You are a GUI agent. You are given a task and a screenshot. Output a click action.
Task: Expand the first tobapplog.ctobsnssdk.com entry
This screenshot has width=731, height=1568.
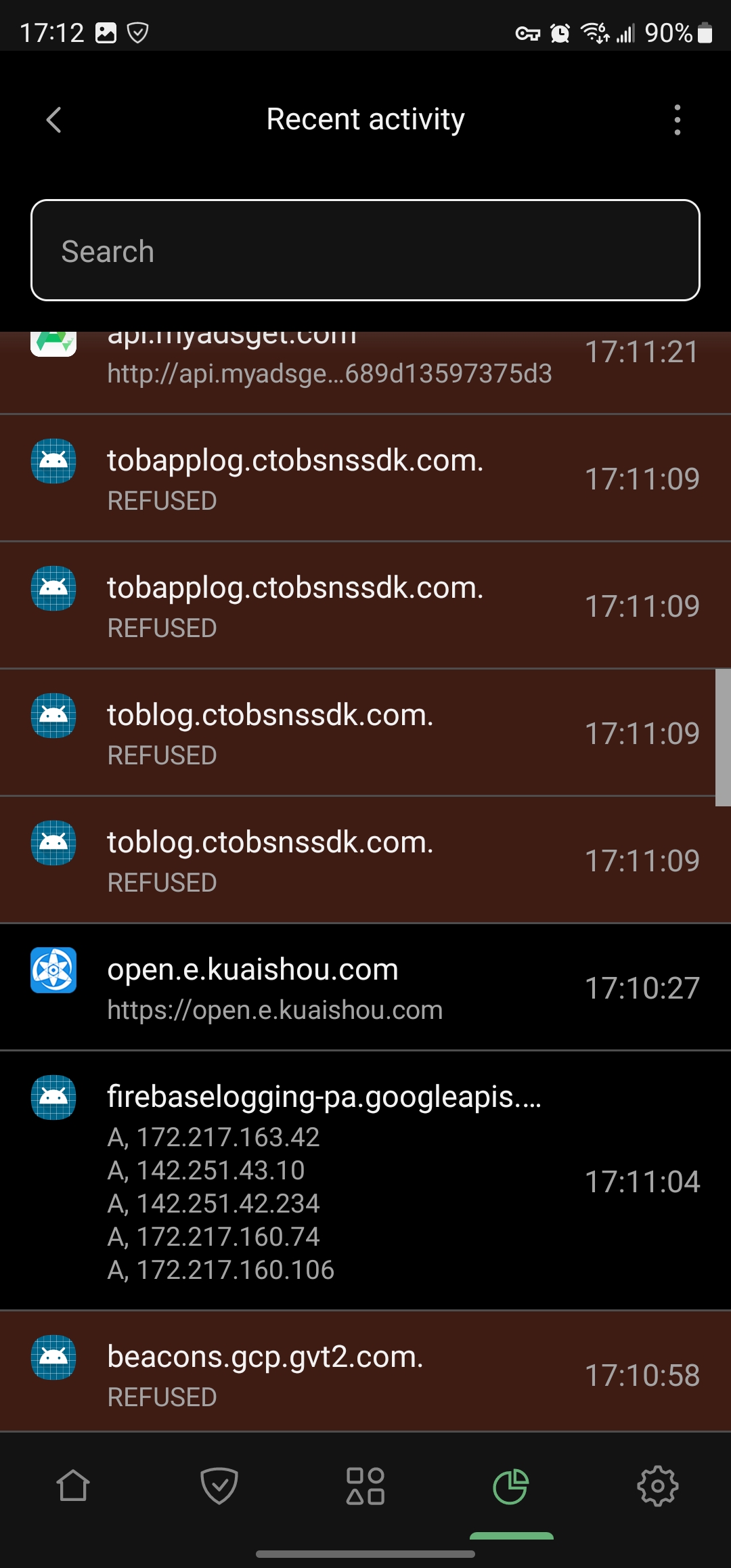(365, 476)
